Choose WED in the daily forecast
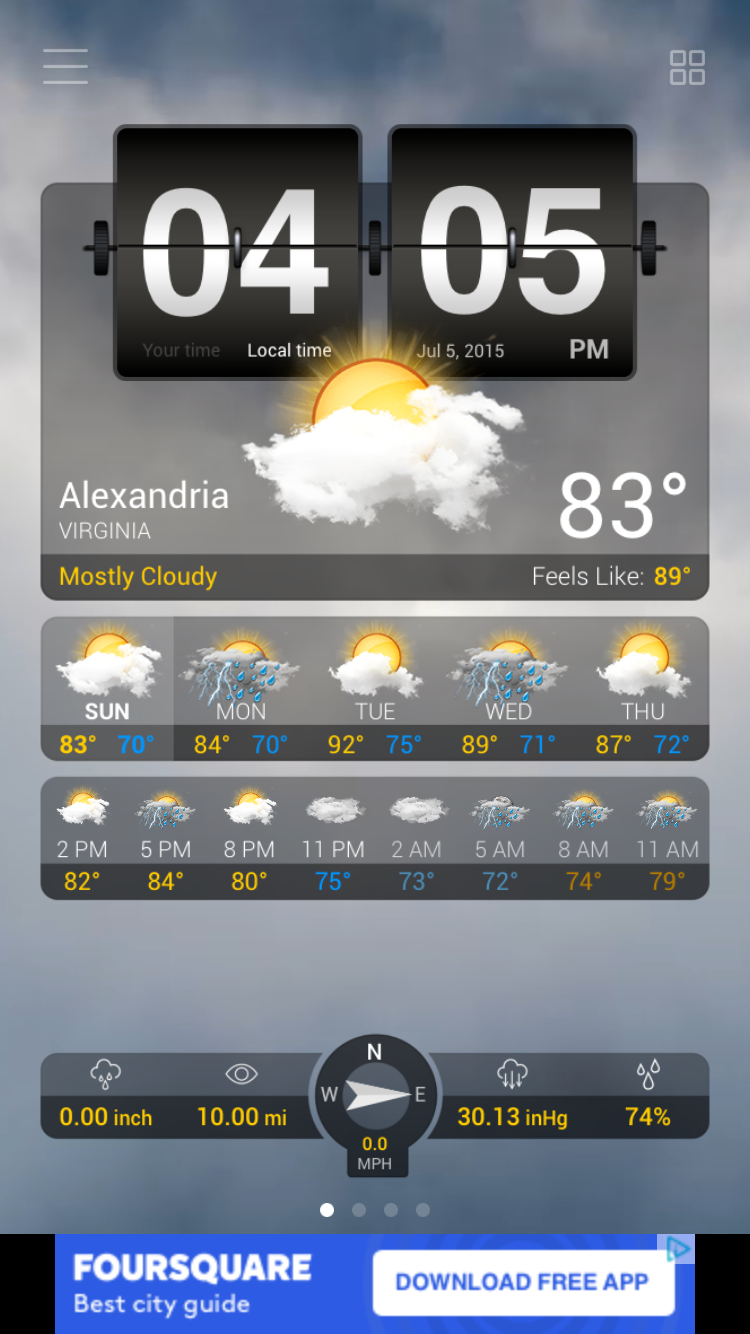The height and width of the screenshot is (1334, 750). 509,688
